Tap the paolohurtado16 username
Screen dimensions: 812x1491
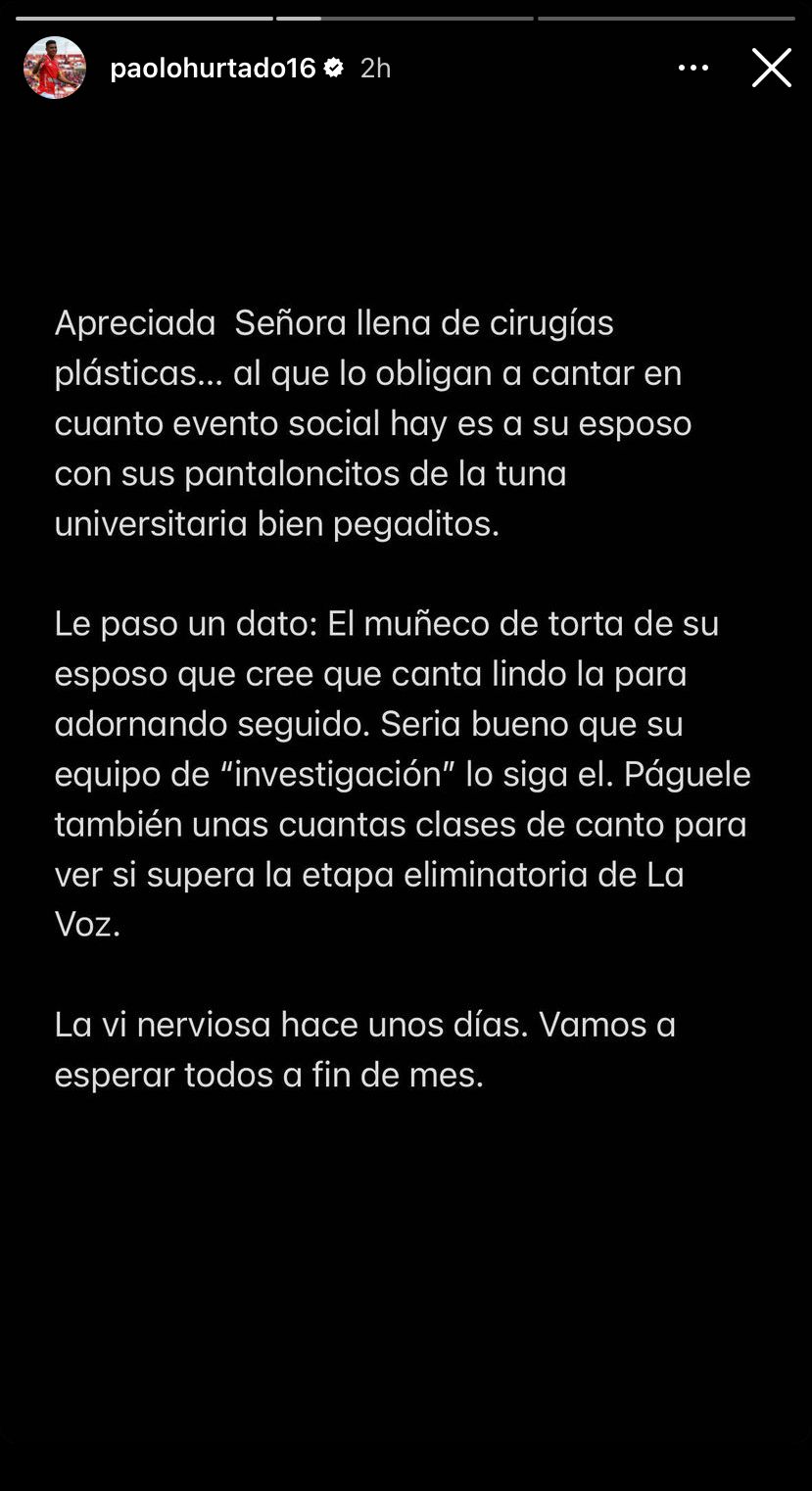tap(213, 68)
